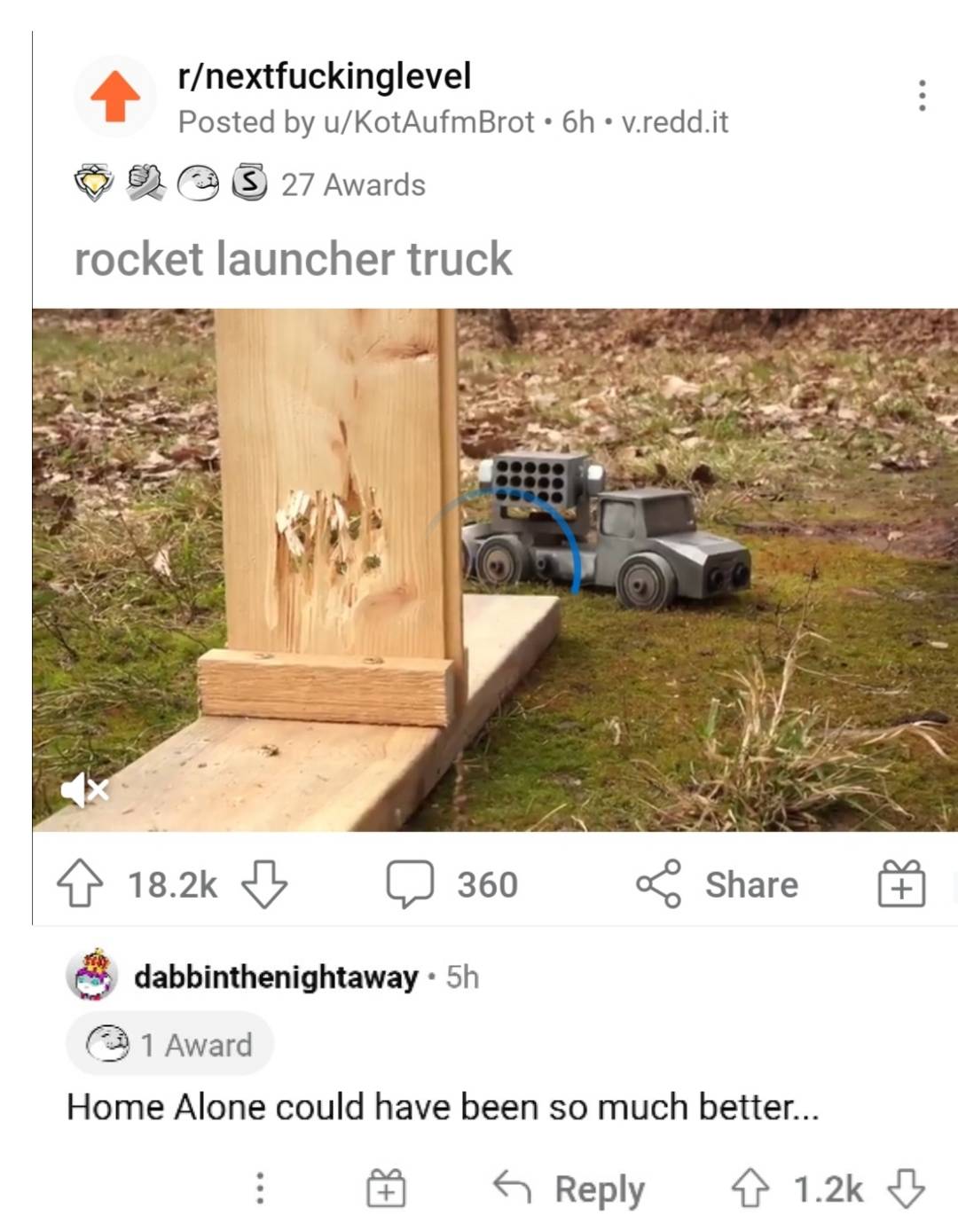Unmute the video sound
Viewport: 958px width, 1232px height.
pos(84,789)
